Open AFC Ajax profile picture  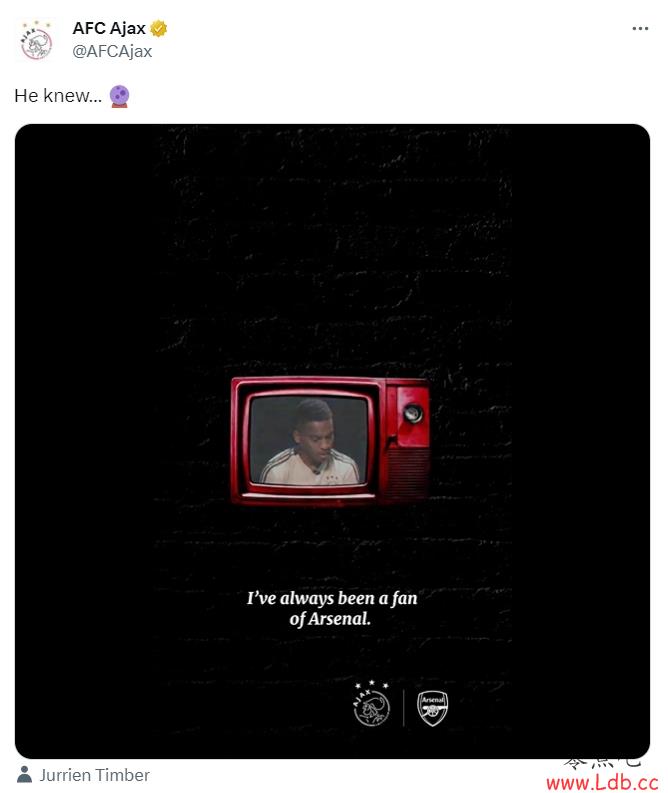click(36, 41)
